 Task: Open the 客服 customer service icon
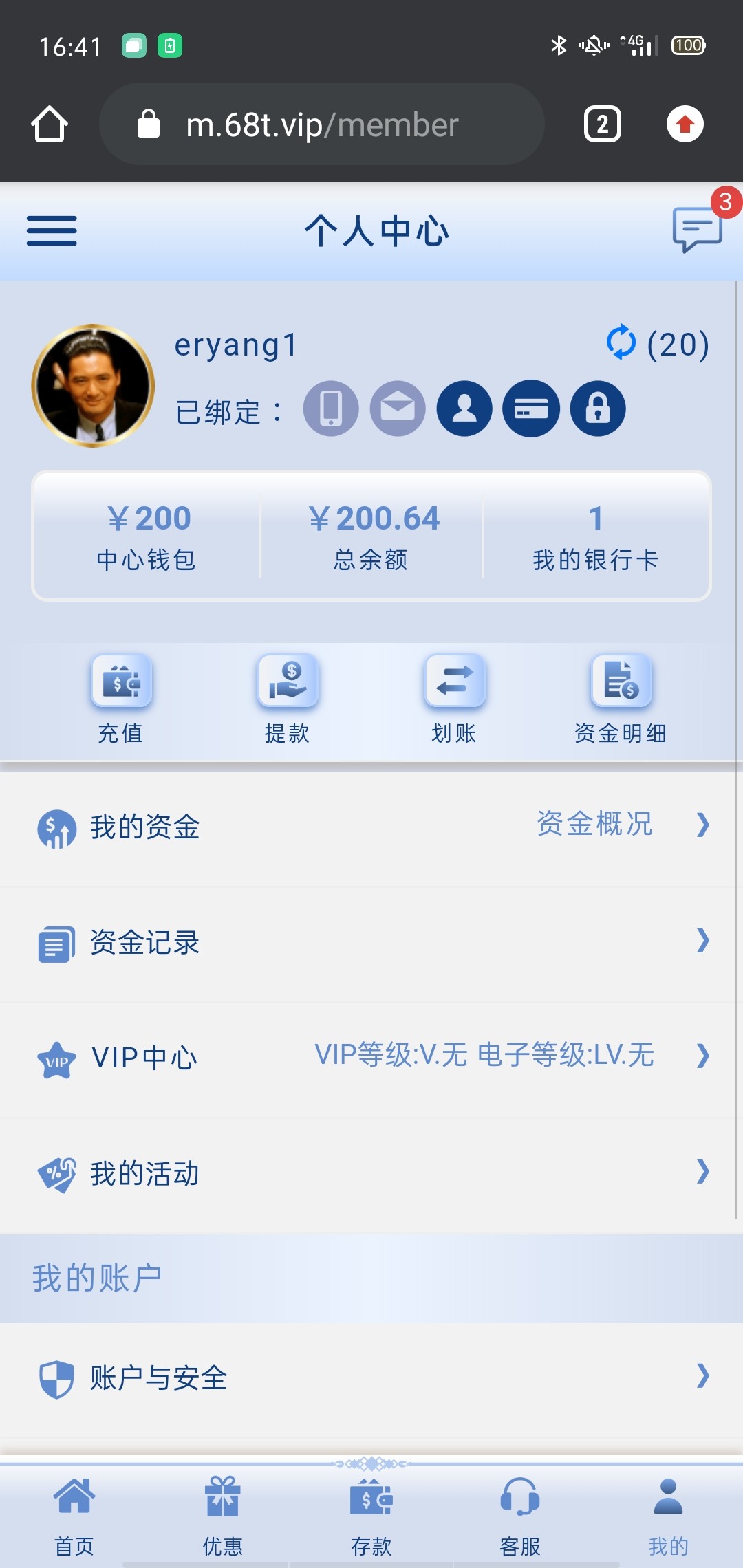(x=520, y=1506)
